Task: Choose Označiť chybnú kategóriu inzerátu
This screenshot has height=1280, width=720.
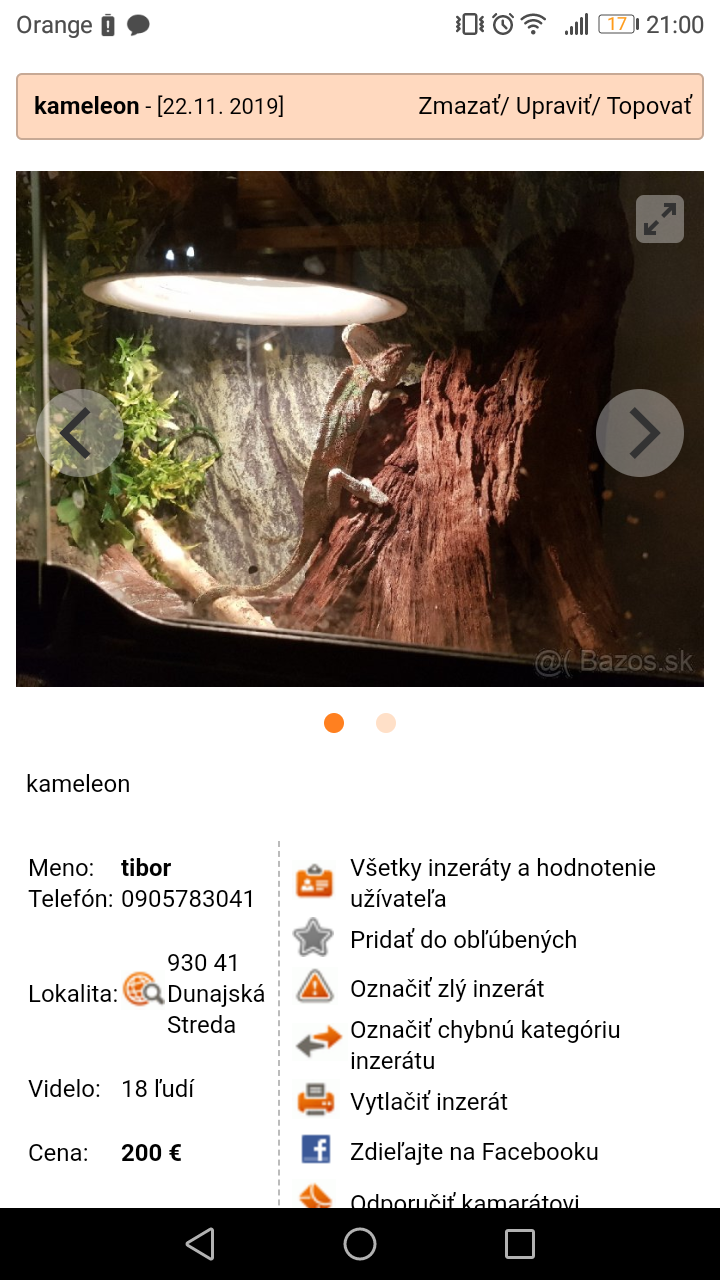Action: coord(485,1044)
